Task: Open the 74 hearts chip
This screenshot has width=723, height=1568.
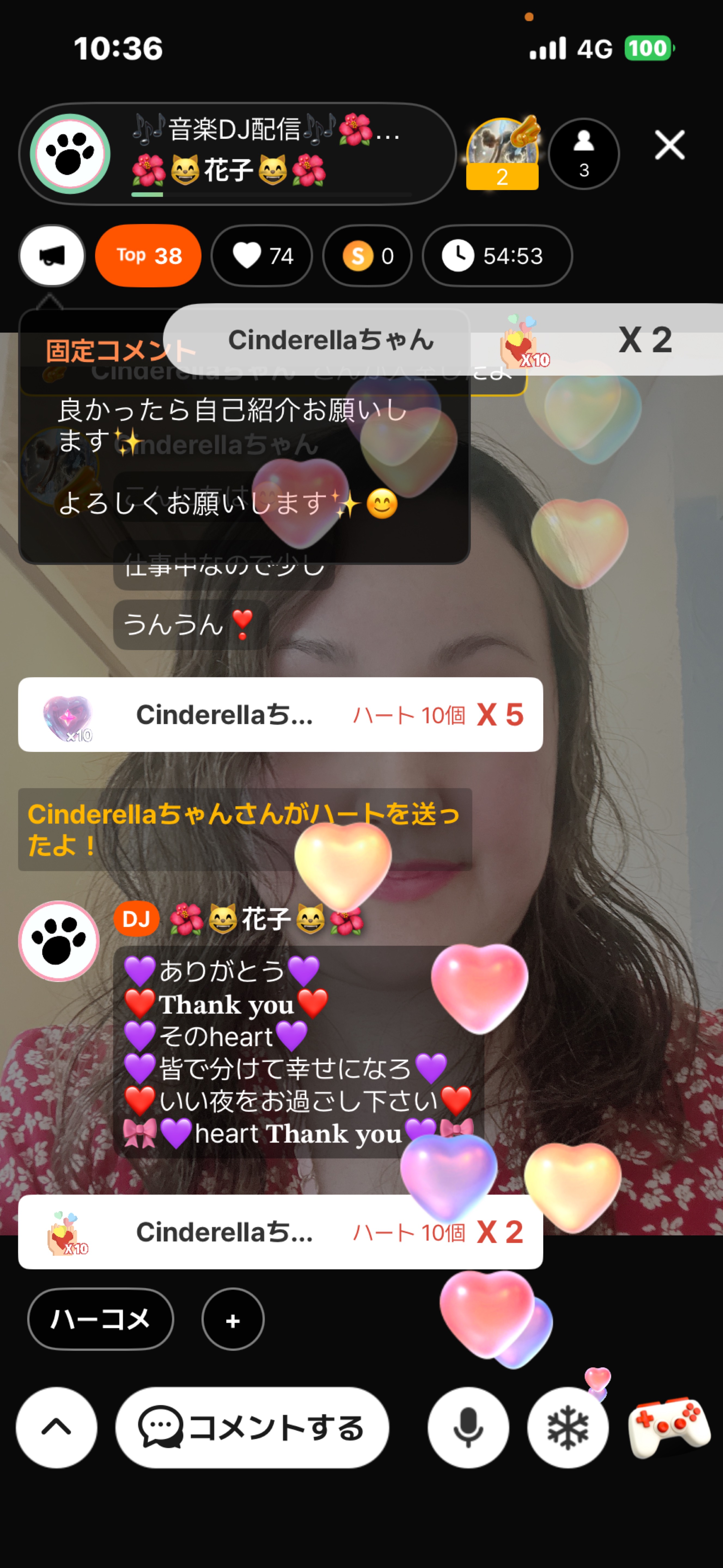Action: point(262,256)
